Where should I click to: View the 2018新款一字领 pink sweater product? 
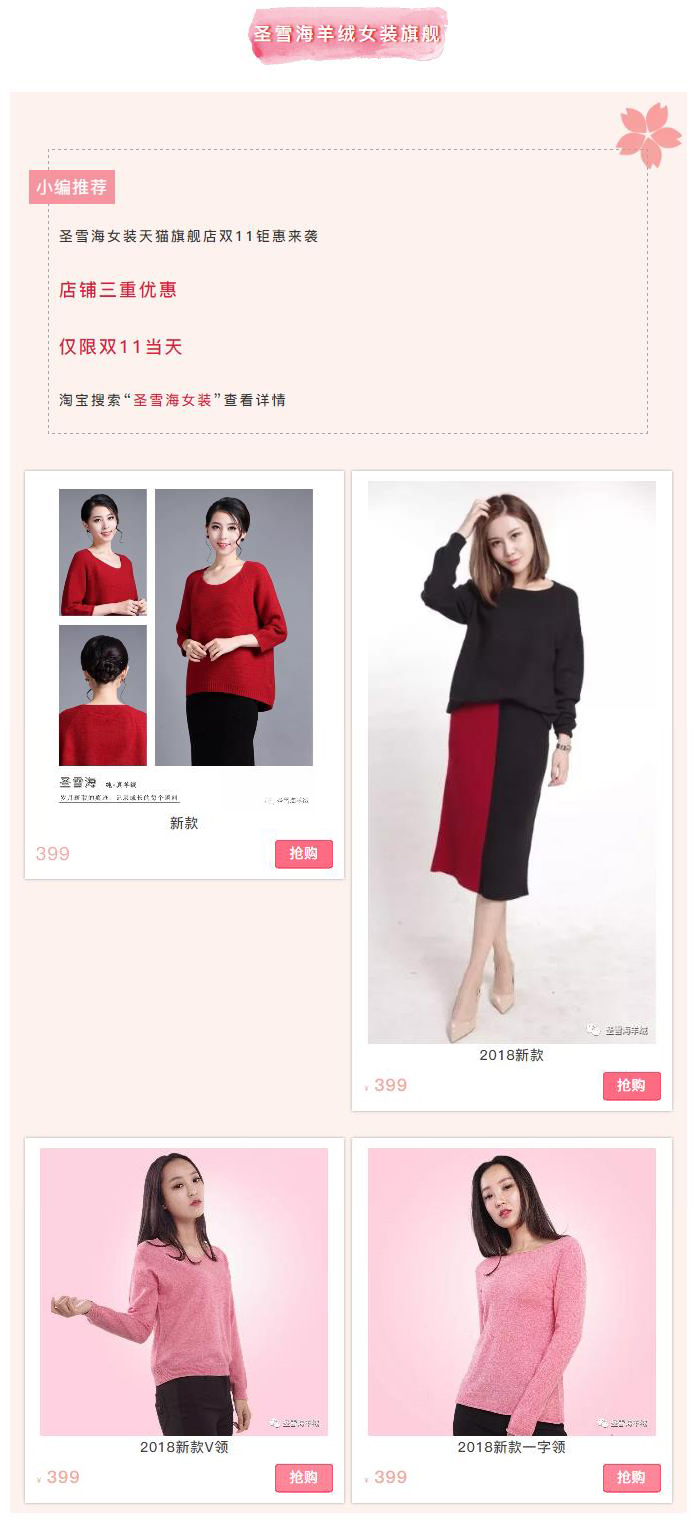[512, 1292]
